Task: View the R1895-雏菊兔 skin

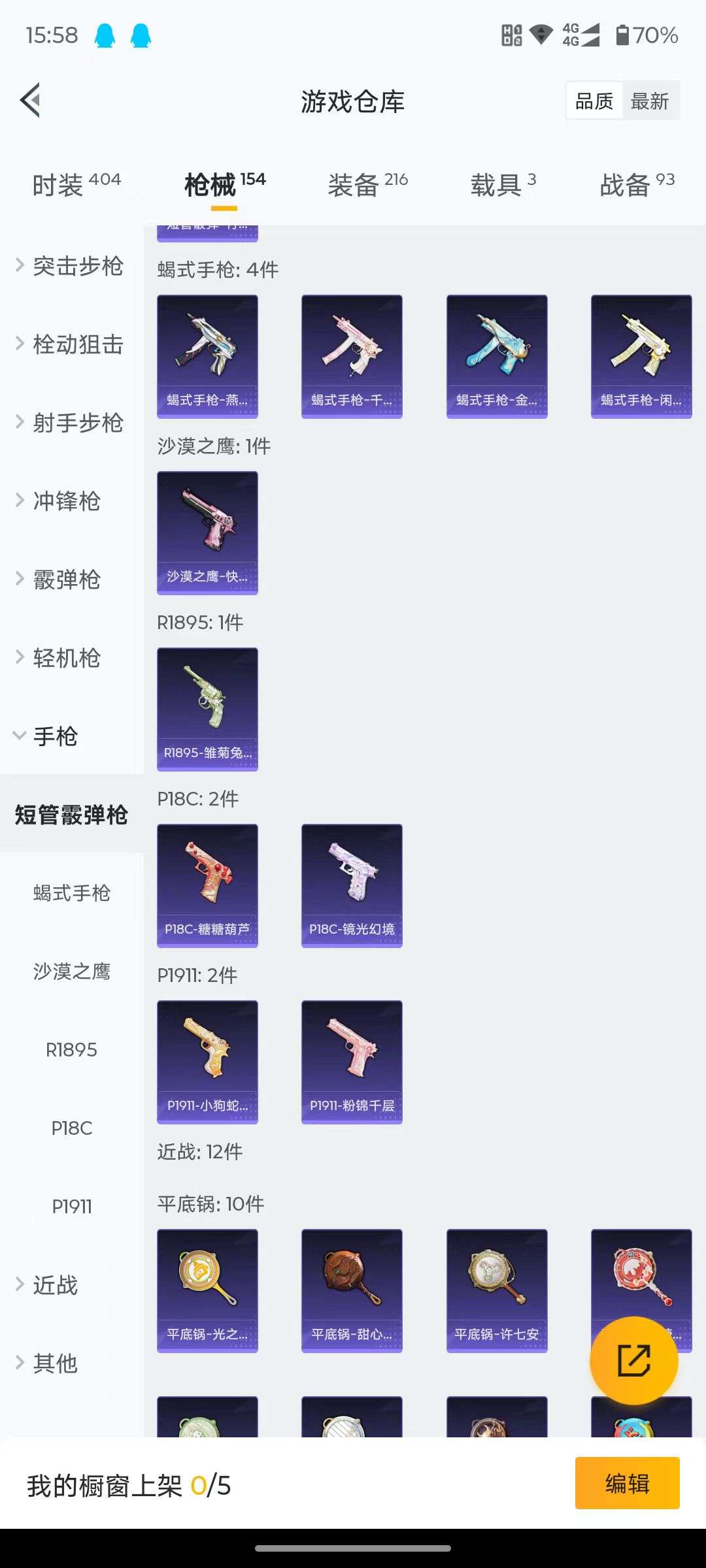Action: pyautogui.click(x=207, y=709)
